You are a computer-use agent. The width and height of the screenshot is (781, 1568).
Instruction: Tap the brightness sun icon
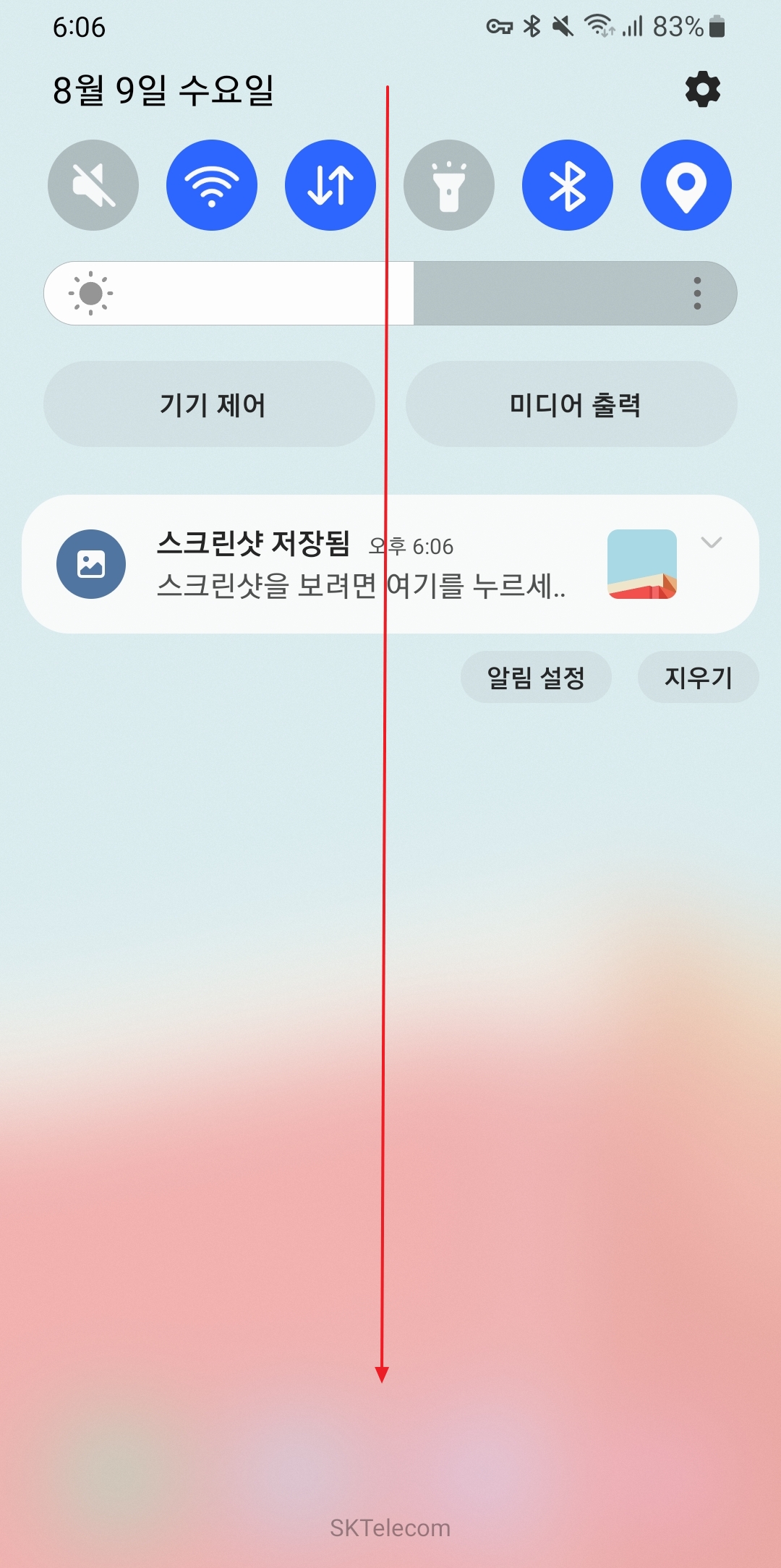[91, 293]
